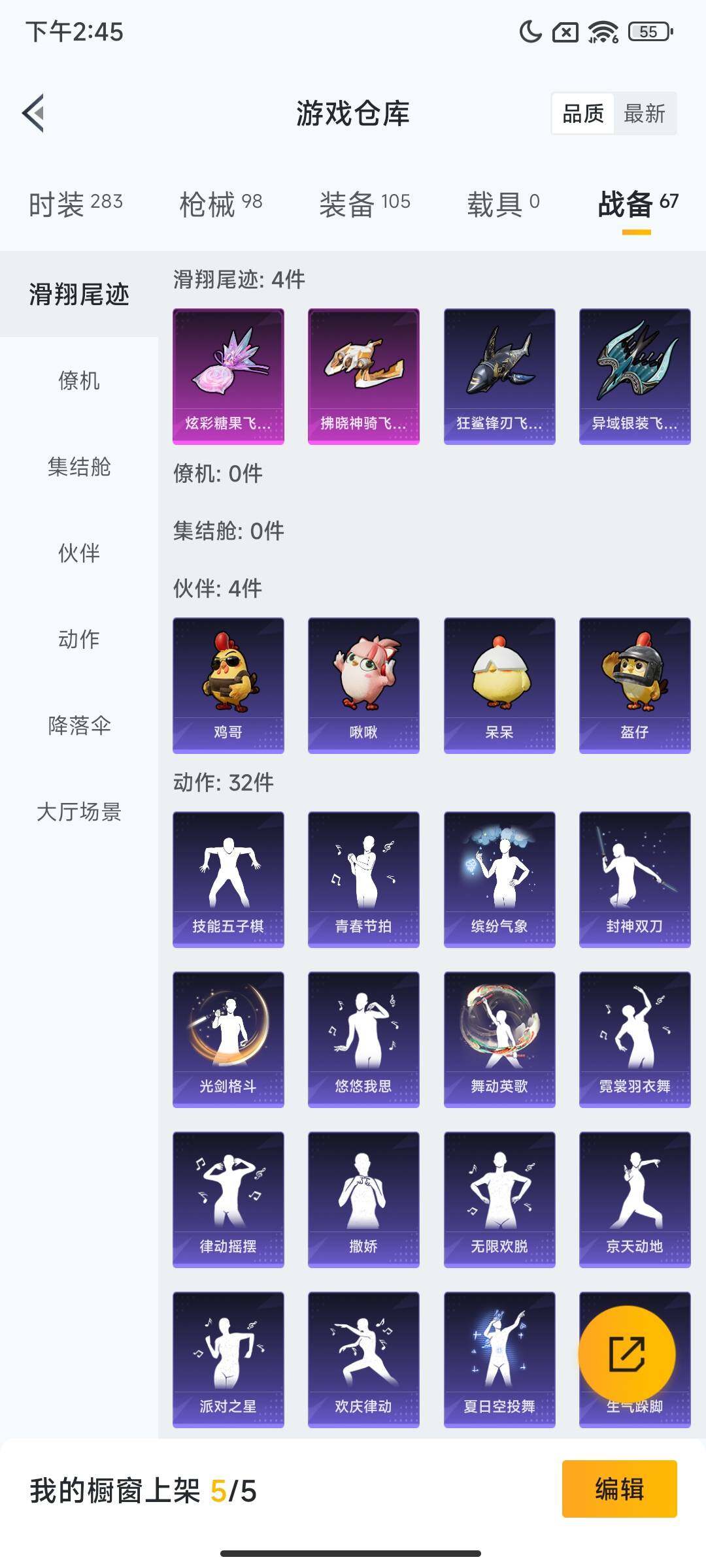Expand the 大厅场景 category section

(x=78, y=813)
